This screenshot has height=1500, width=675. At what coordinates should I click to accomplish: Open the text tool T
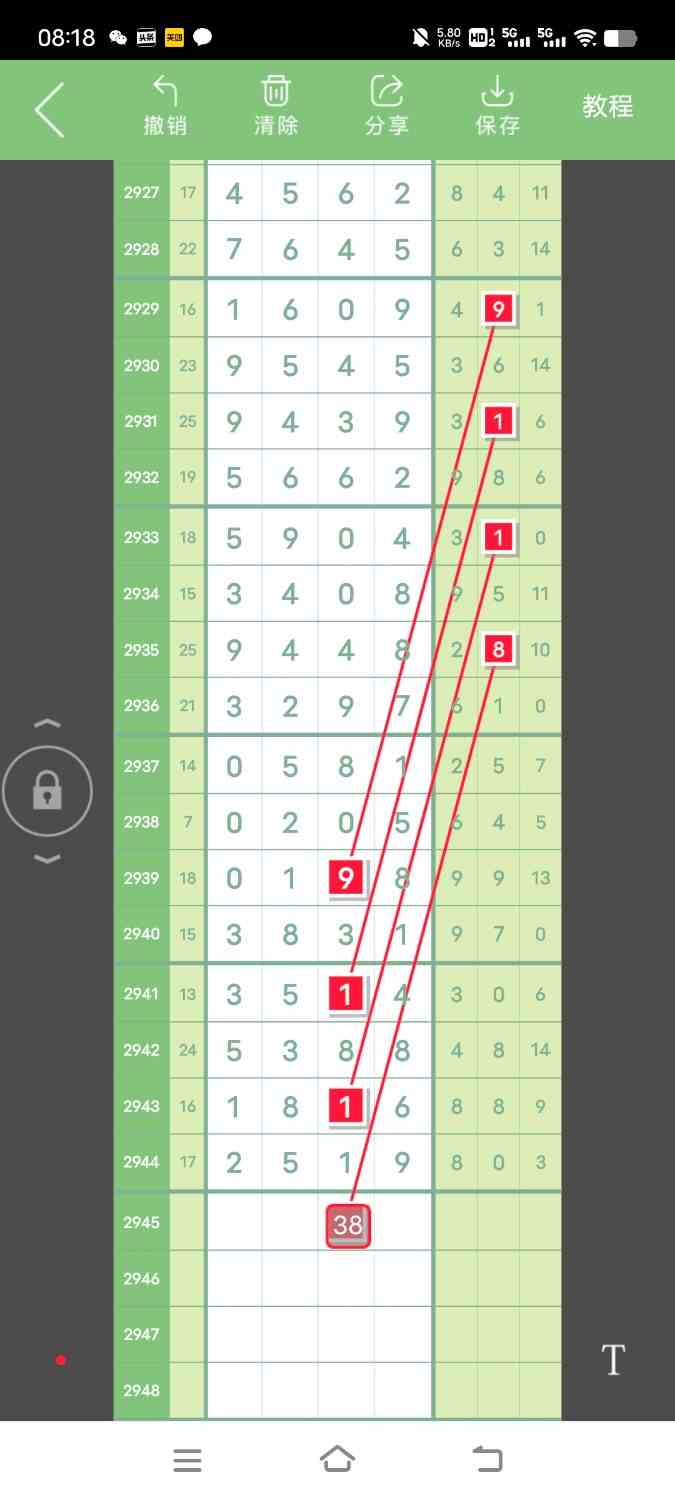tap(613, 1360)
